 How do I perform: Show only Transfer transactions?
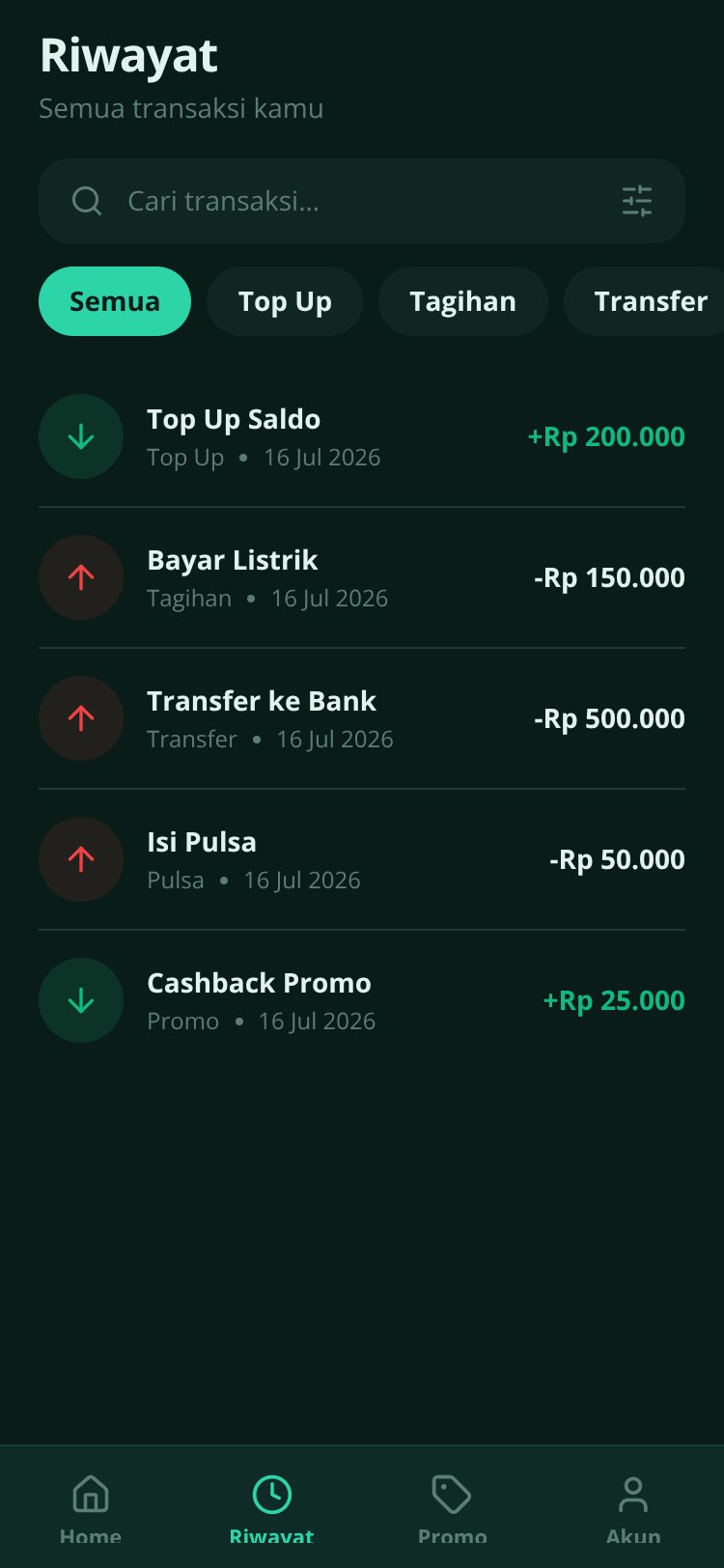(645, 301)
